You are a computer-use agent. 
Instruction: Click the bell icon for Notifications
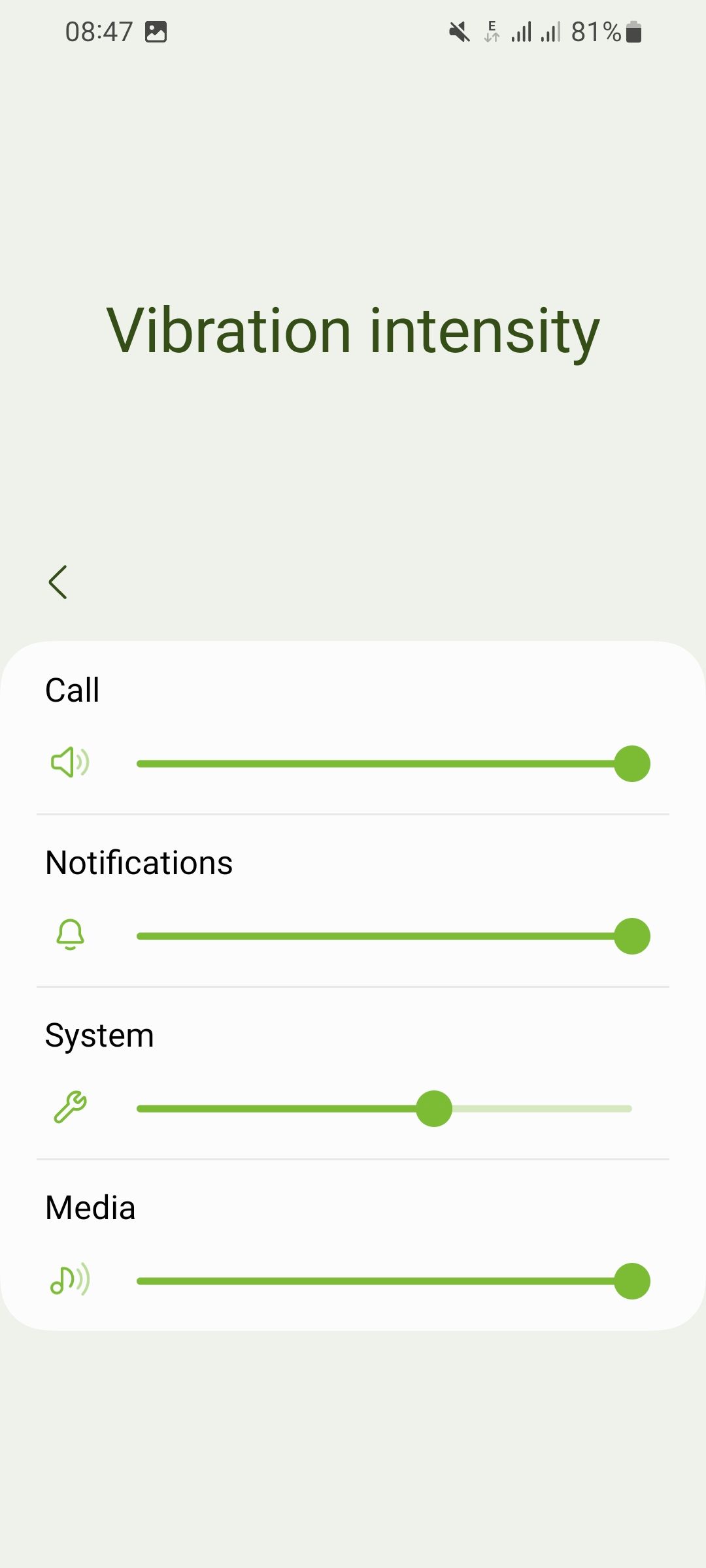[69, 936]
